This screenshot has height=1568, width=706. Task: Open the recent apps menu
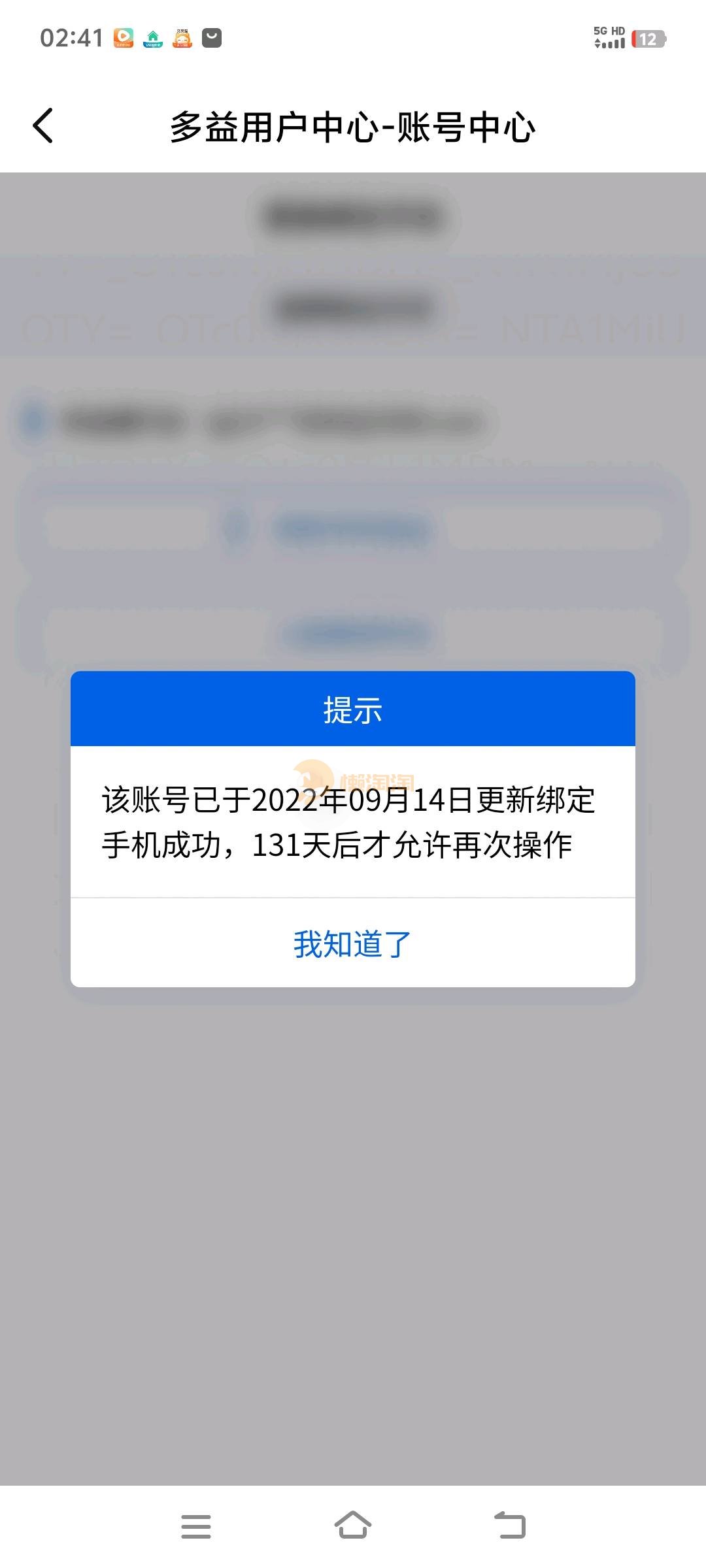click(196, 1526)
